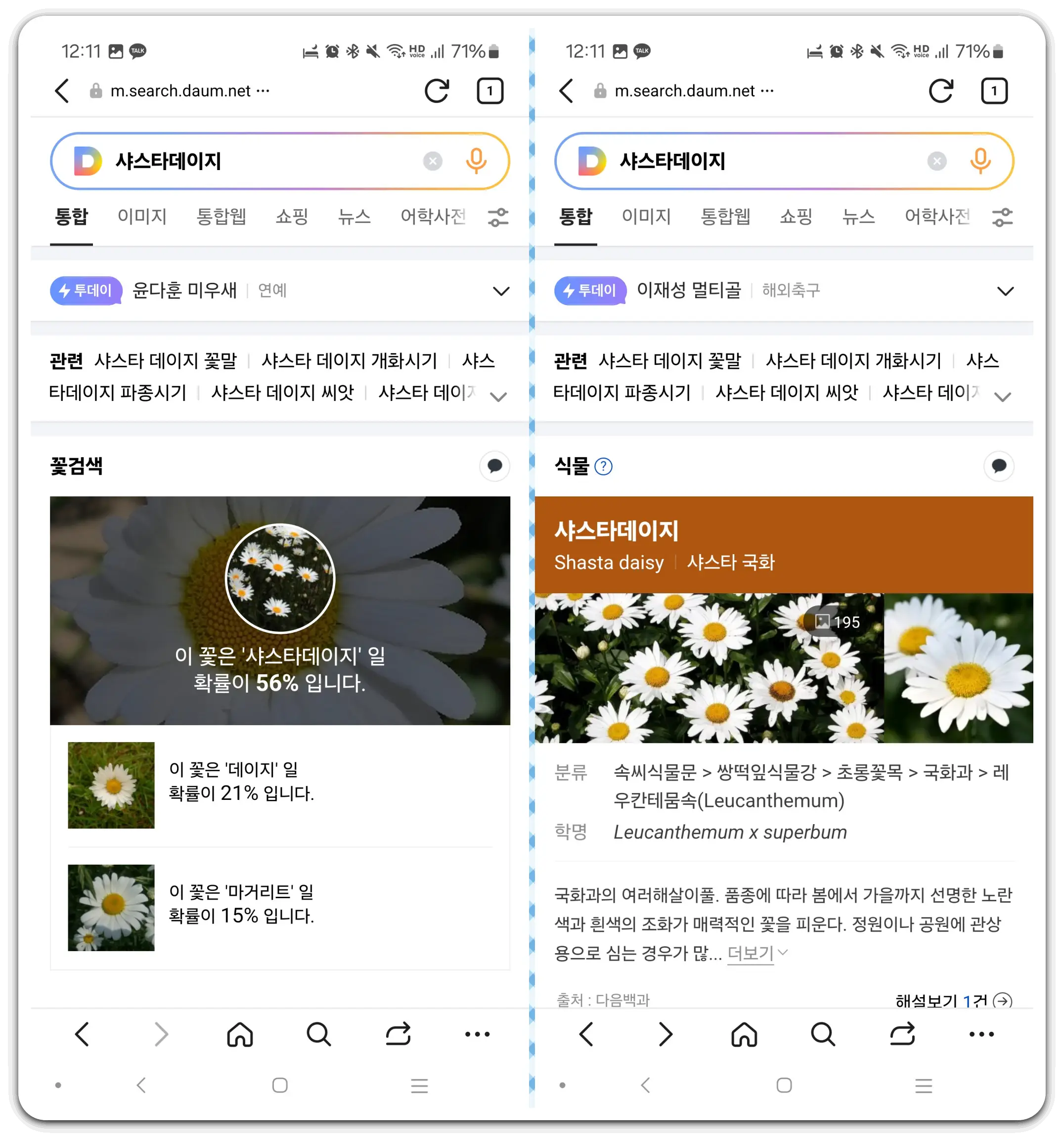Screen dimensions: 1064x1141
Task: Tap the microphone voice search icon
Action: [477, 161]
